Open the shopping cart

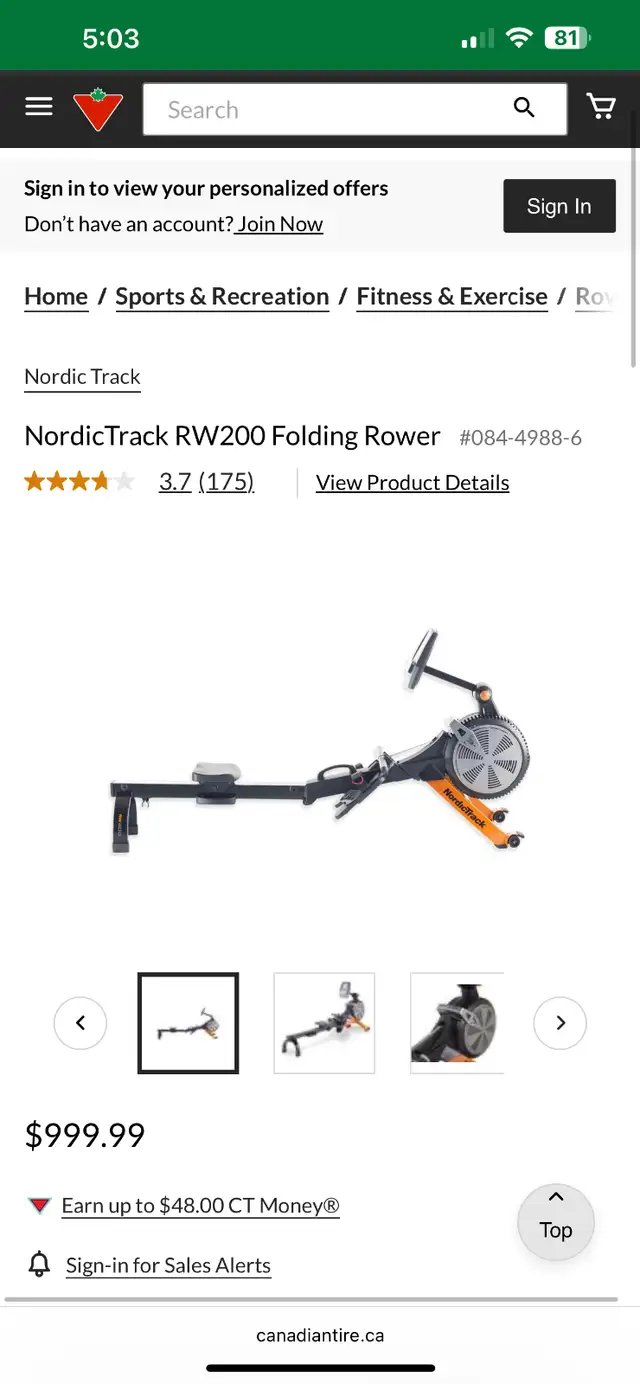[601, 106]
